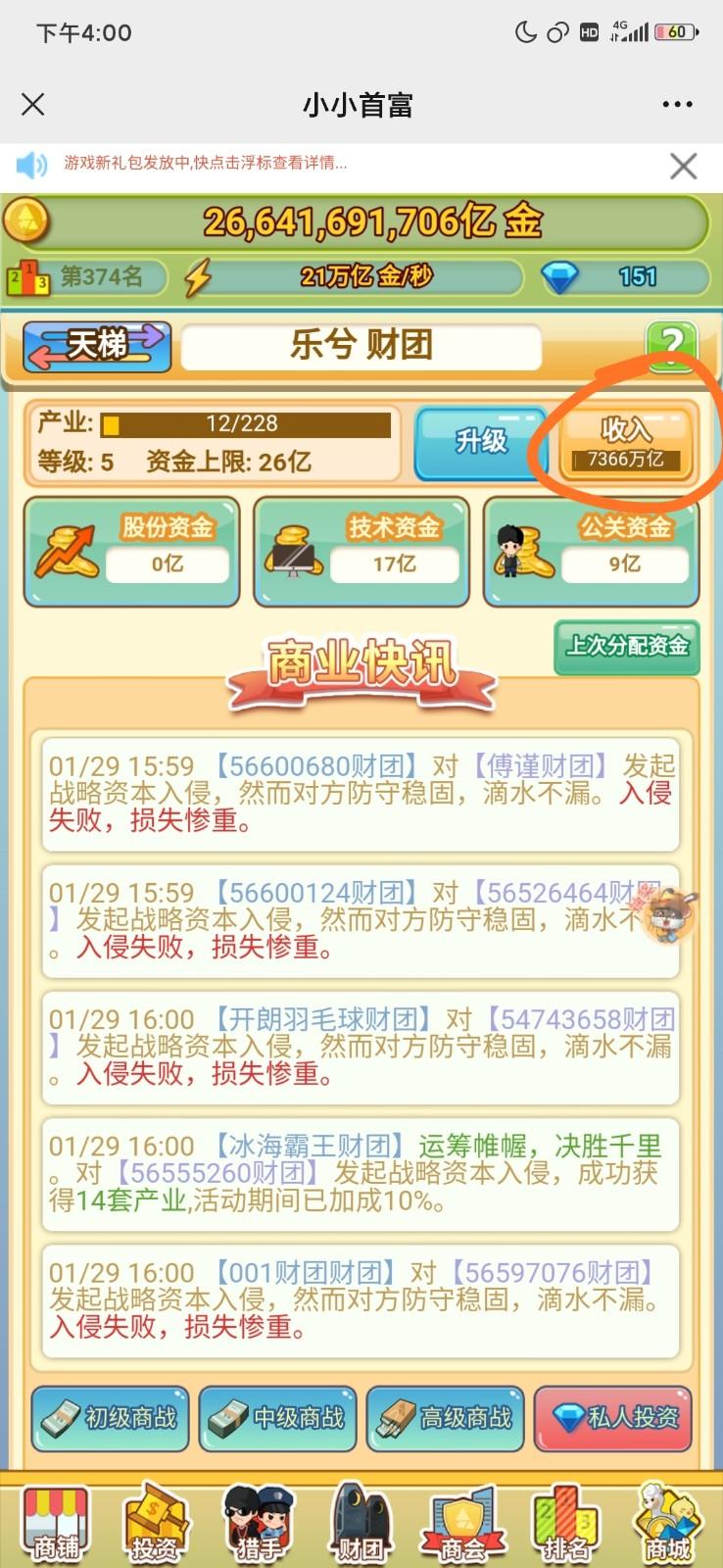
Task: Switch to the 投资 investment tab
Action: (155, 1524)
